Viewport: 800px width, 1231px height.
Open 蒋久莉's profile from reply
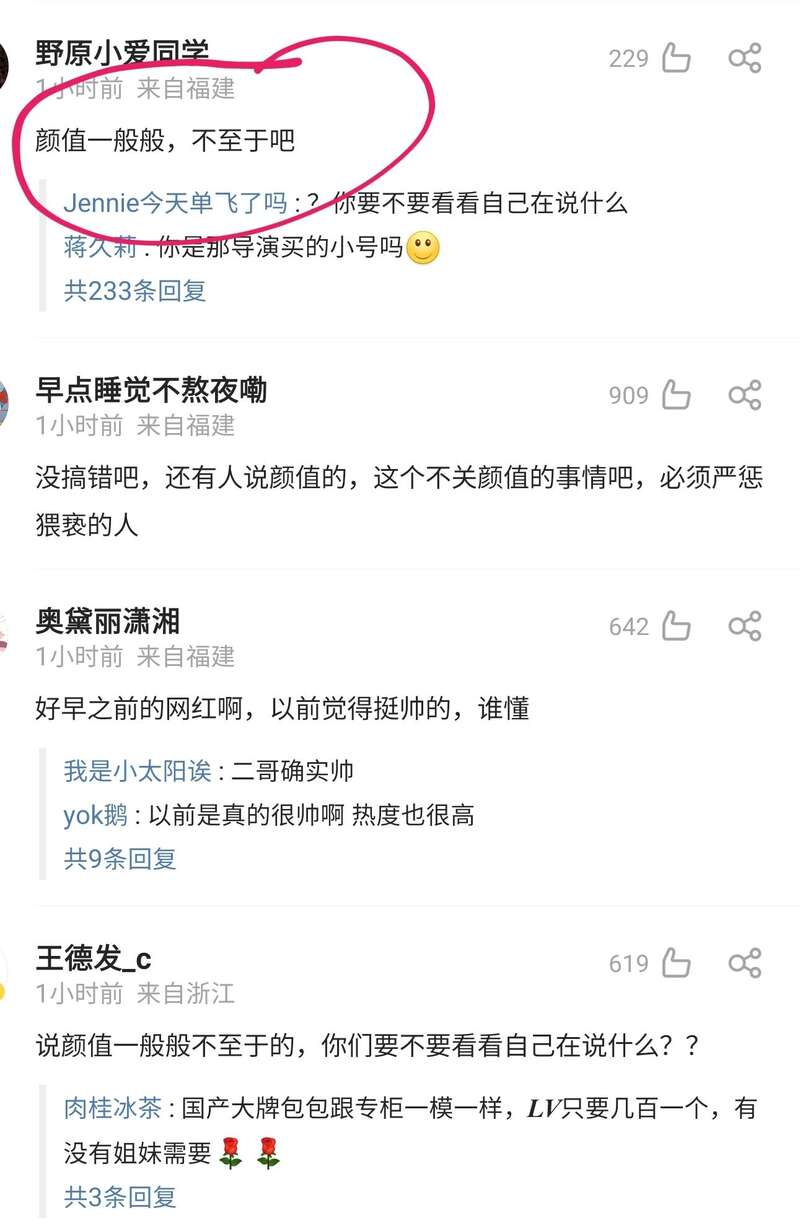(x=99, y=247)
